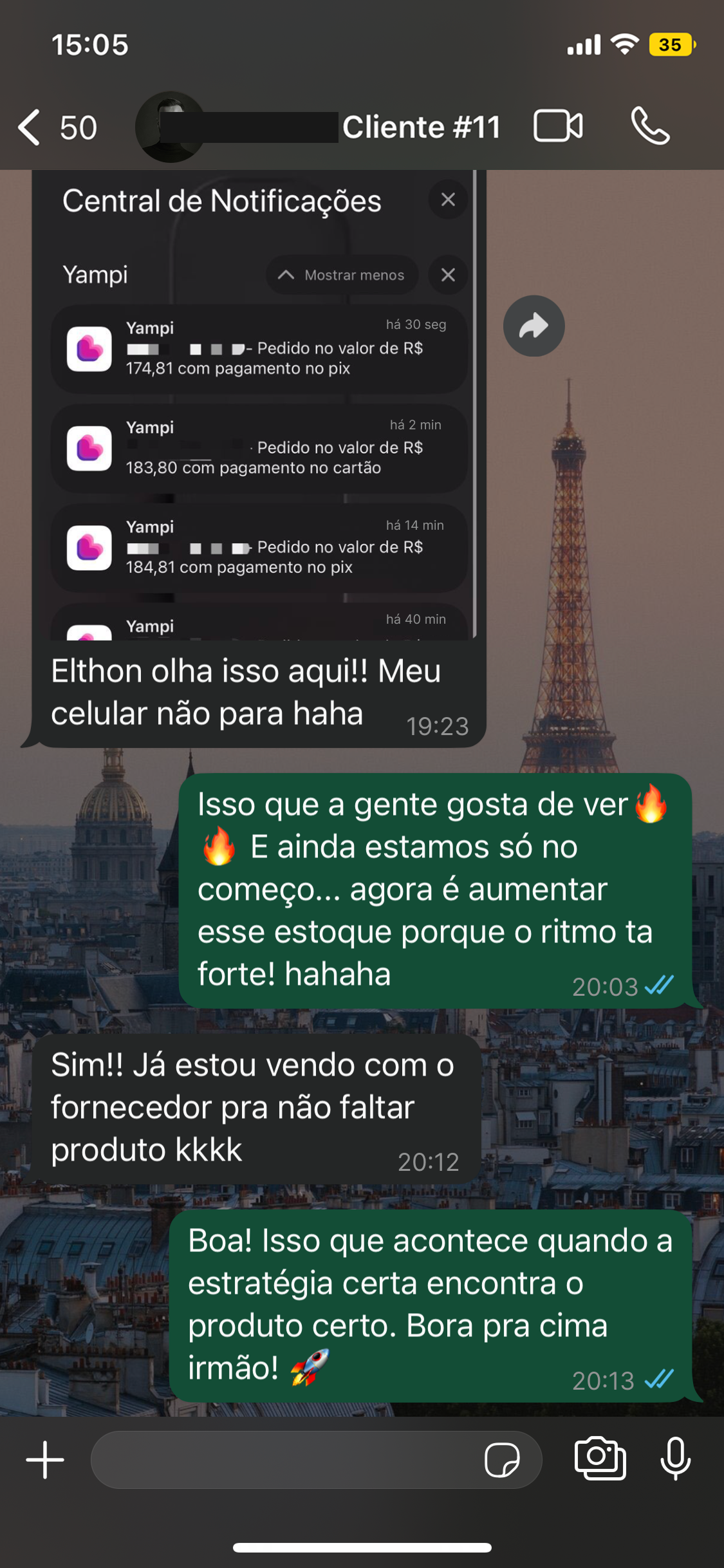Start a voice call with Cliente #11

coord(650,126)
